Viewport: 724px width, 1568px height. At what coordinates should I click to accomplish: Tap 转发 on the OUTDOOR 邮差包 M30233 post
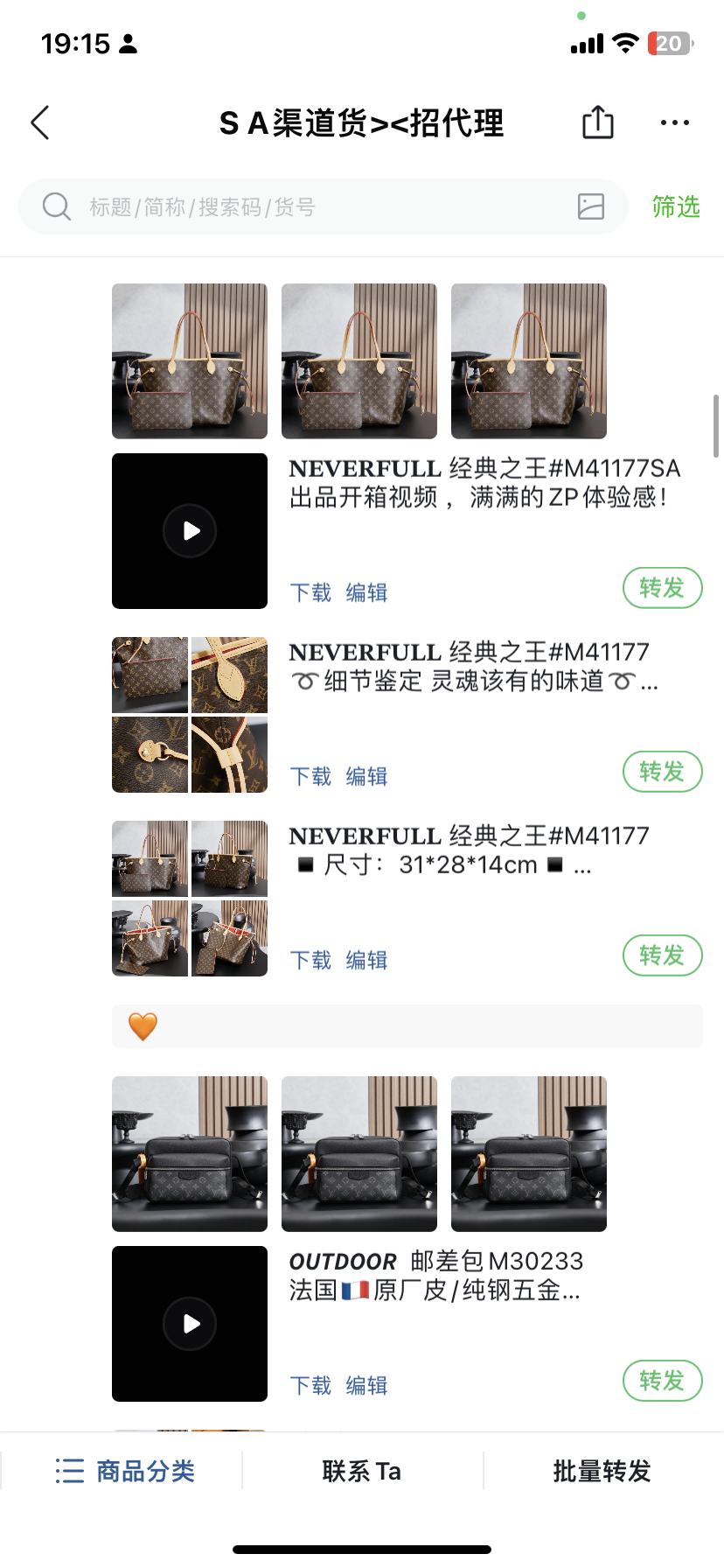(662, 1381)
